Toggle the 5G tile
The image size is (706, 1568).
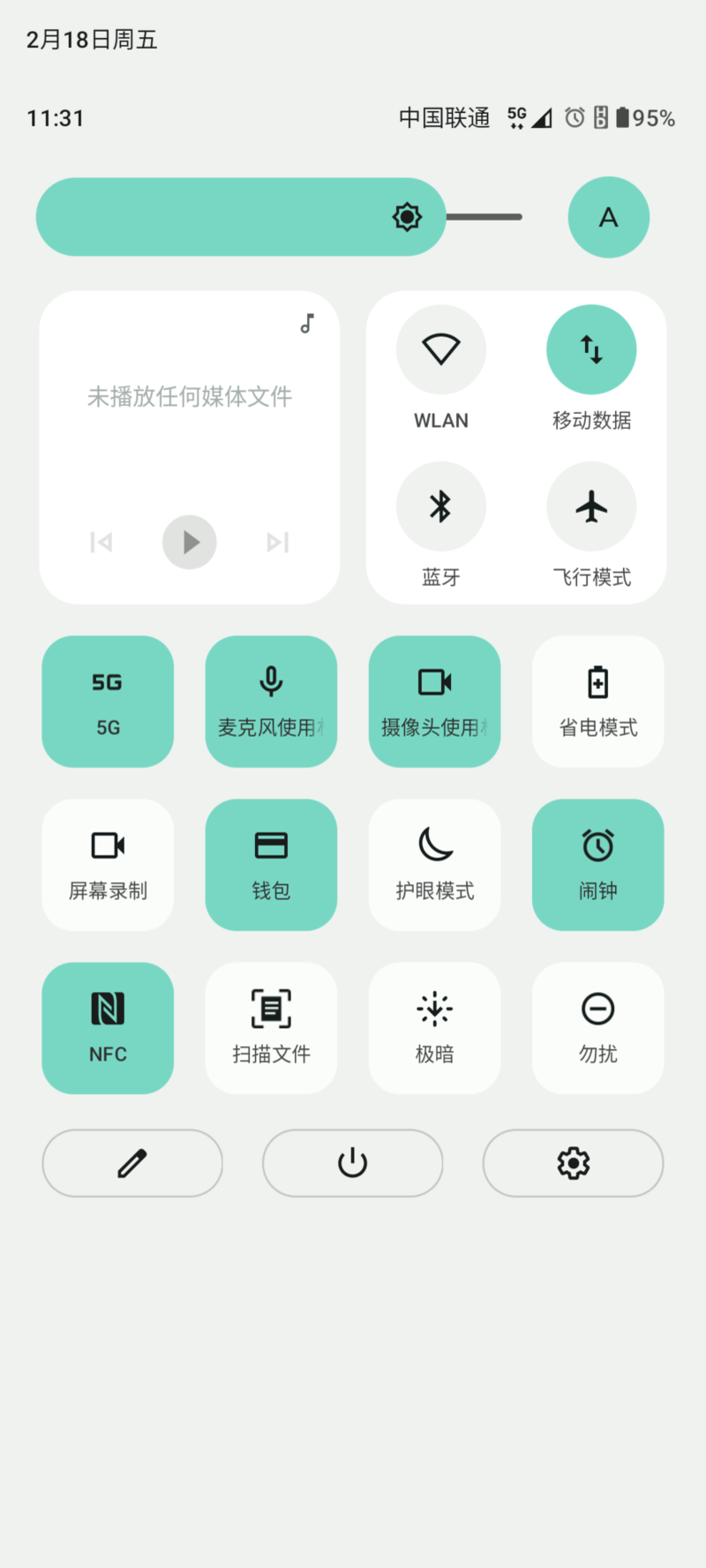pos(108,701)
